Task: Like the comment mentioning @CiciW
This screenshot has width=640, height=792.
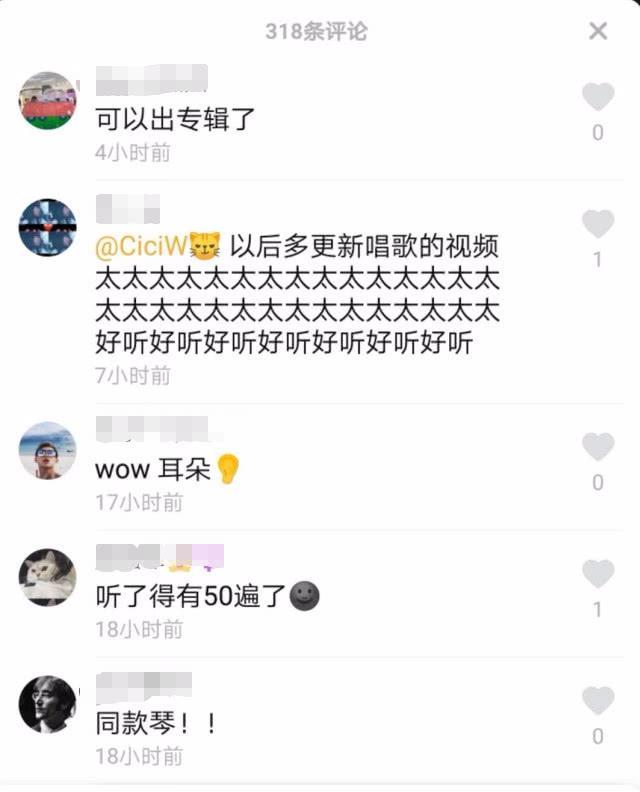Action: 598,224
